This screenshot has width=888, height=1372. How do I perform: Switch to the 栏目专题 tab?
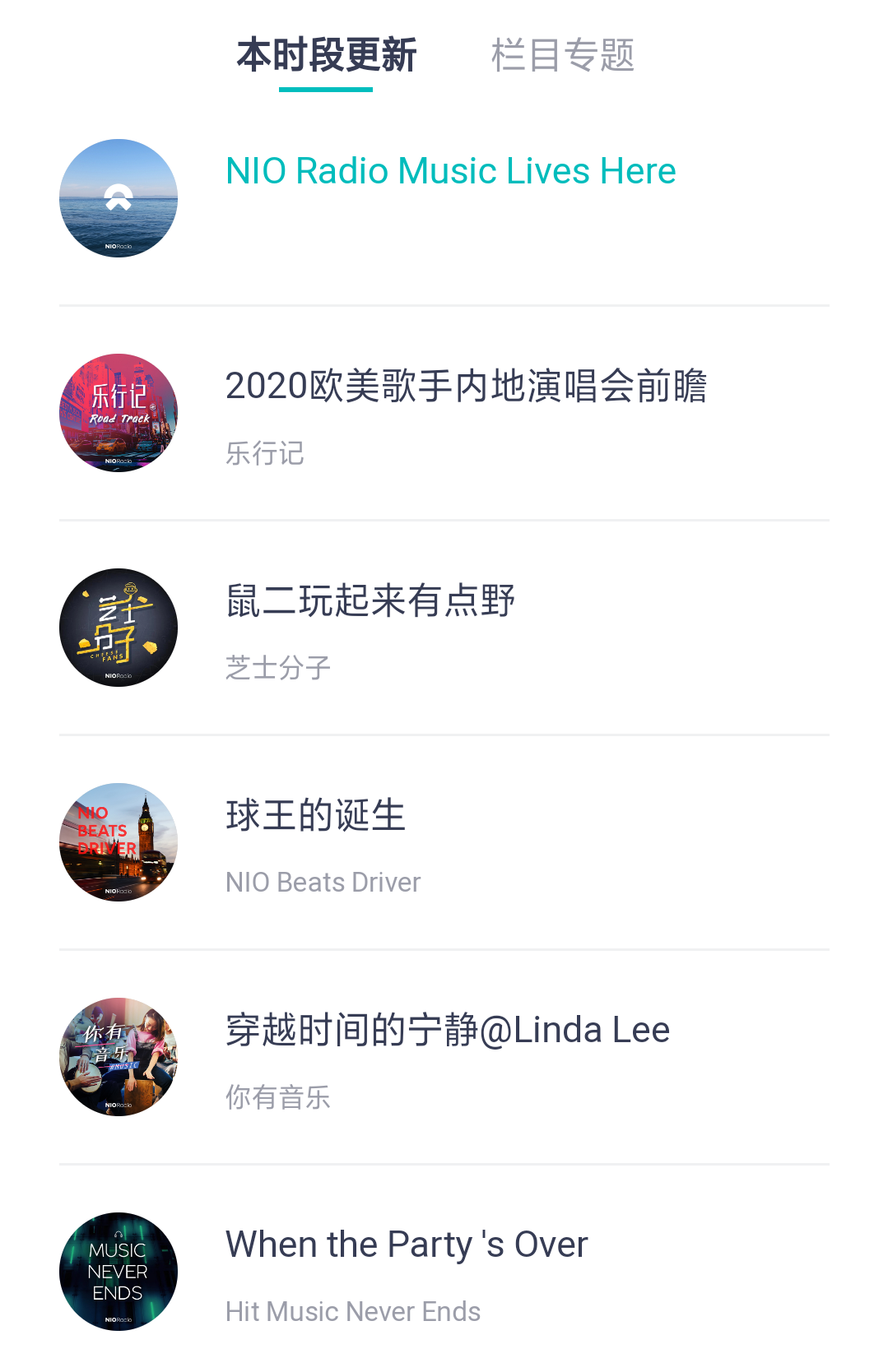(x=563, y=56)
